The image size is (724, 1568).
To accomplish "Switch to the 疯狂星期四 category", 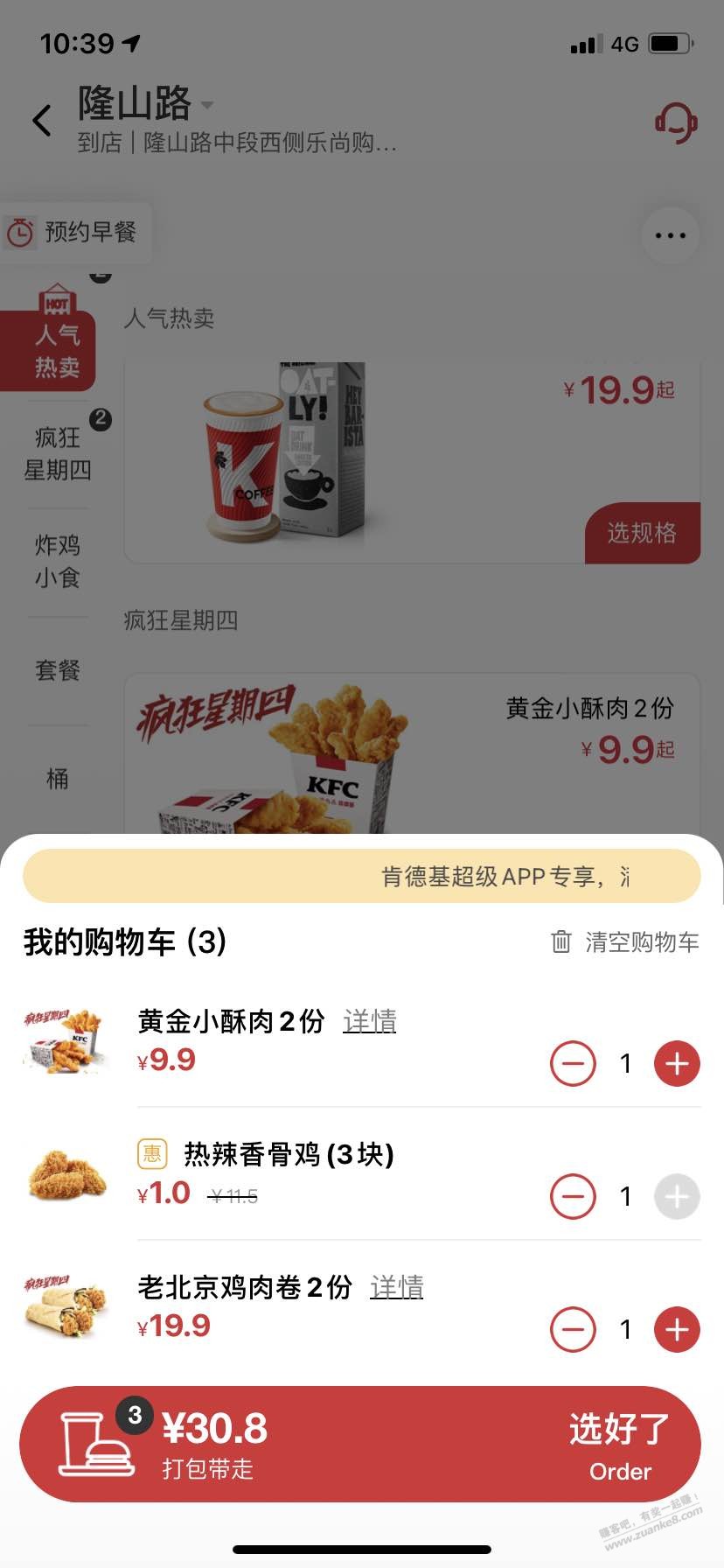I will click(58, 453).
